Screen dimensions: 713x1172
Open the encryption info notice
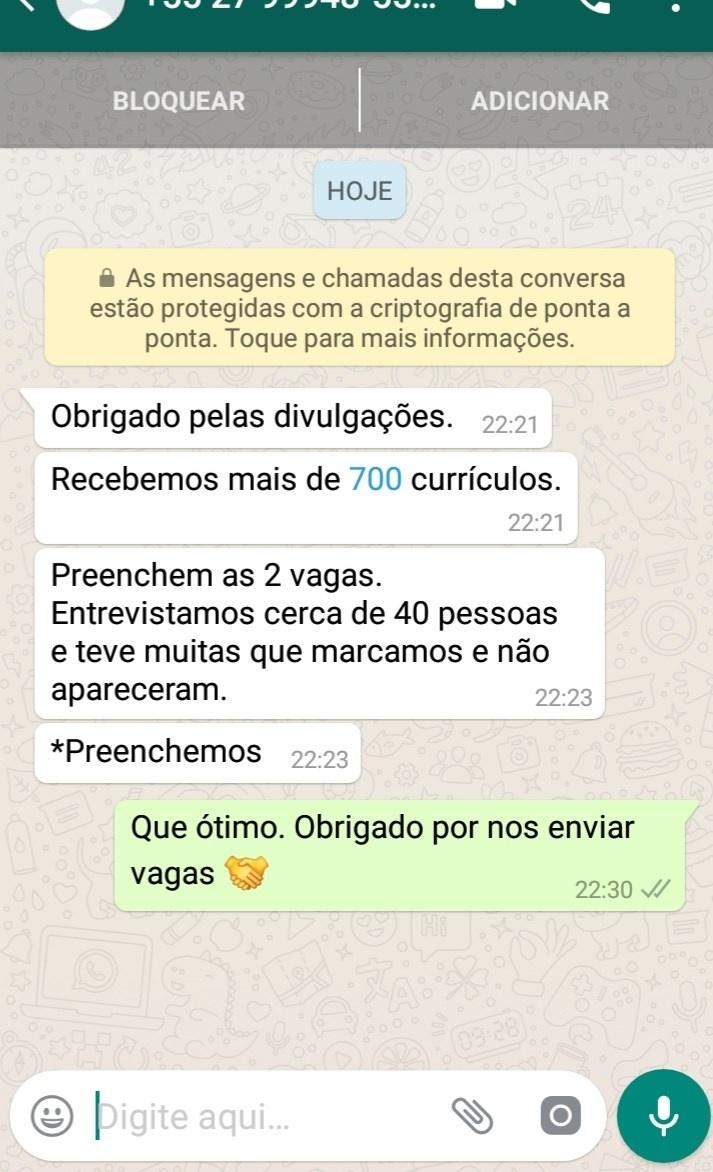[360, 307]
